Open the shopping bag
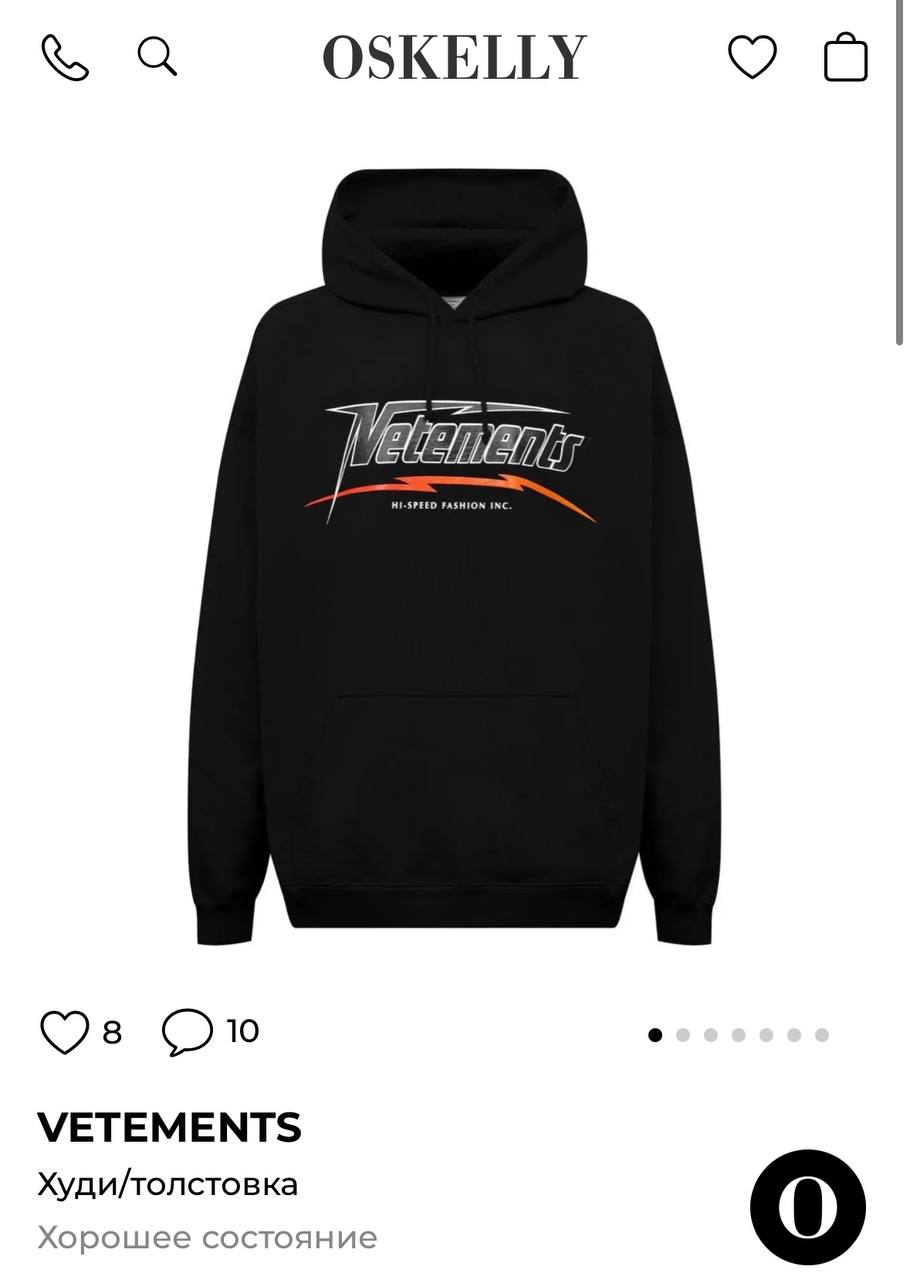The height and width of the screenshot is (1280, 910). [845, 57]
